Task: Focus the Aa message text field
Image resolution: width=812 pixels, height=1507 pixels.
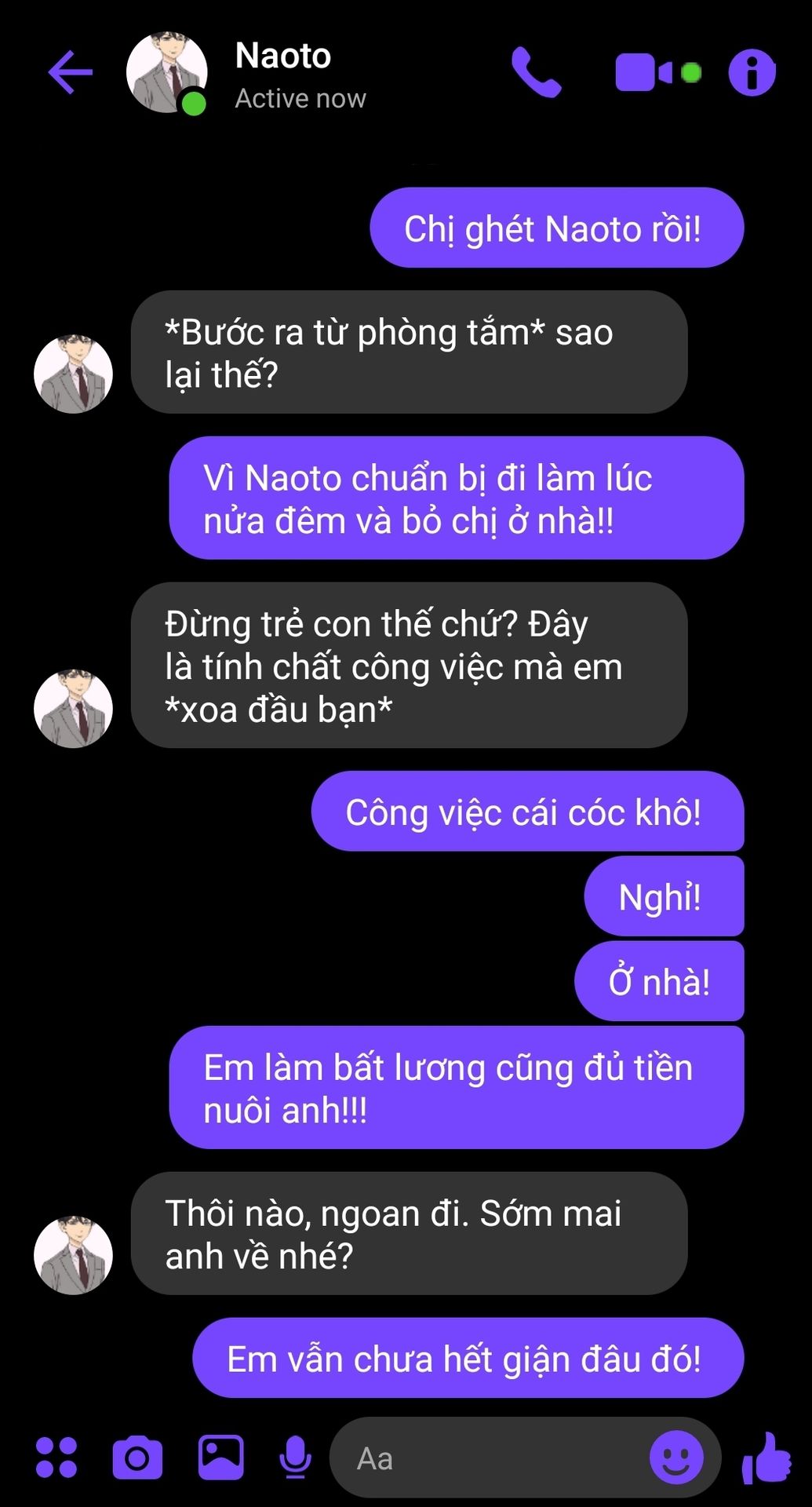Action: pyautogui.click(x=486, y=1458)
